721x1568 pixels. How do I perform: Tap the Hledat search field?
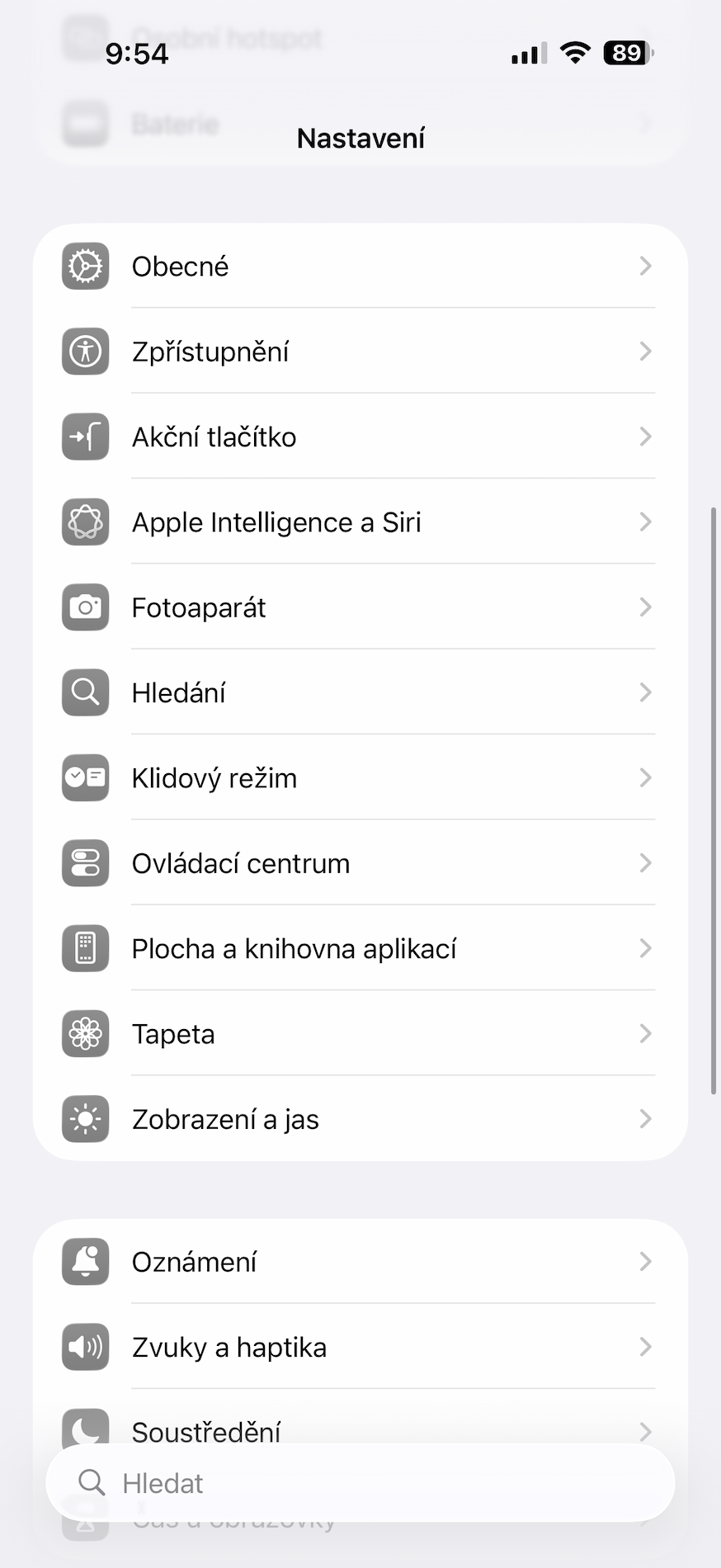[x=360, y=1483]
